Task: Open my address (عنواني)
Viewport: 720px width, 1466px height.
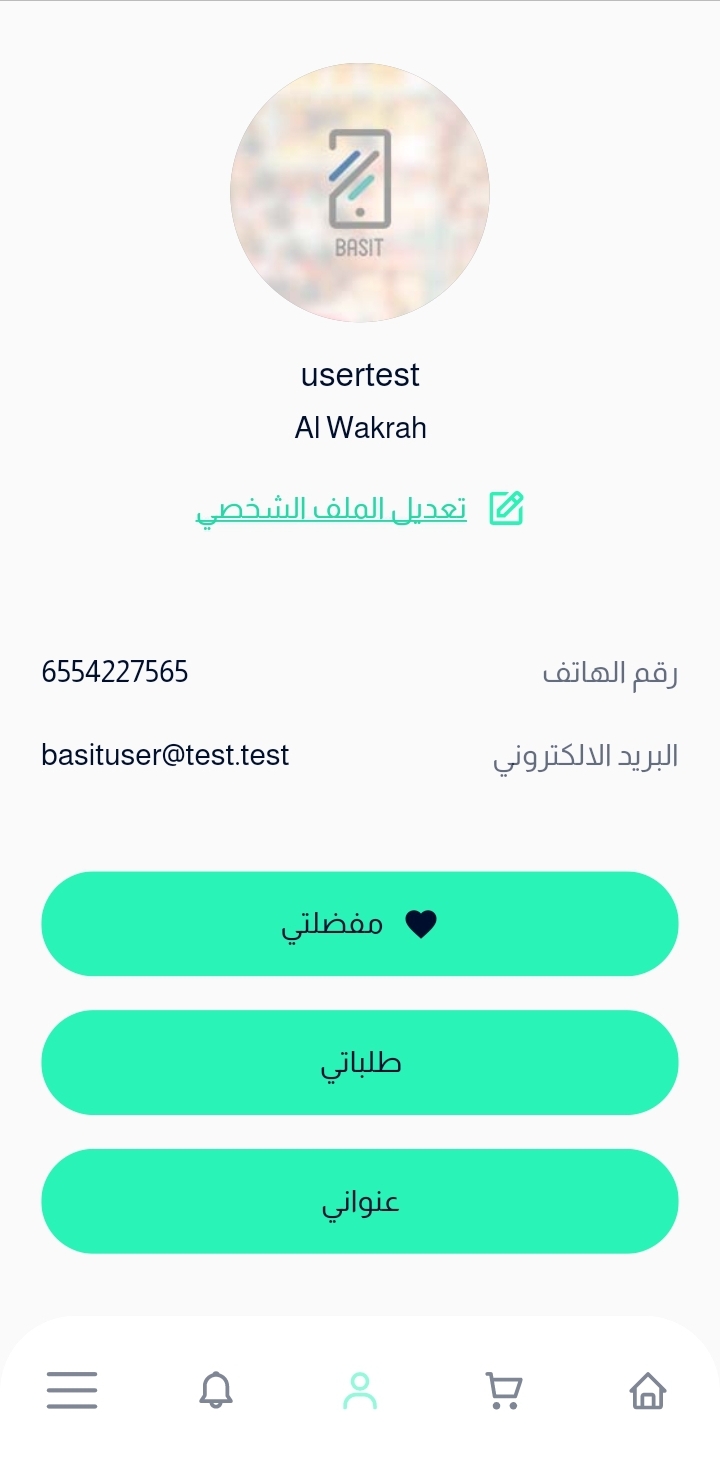Action: click(x=360, y=1201)
